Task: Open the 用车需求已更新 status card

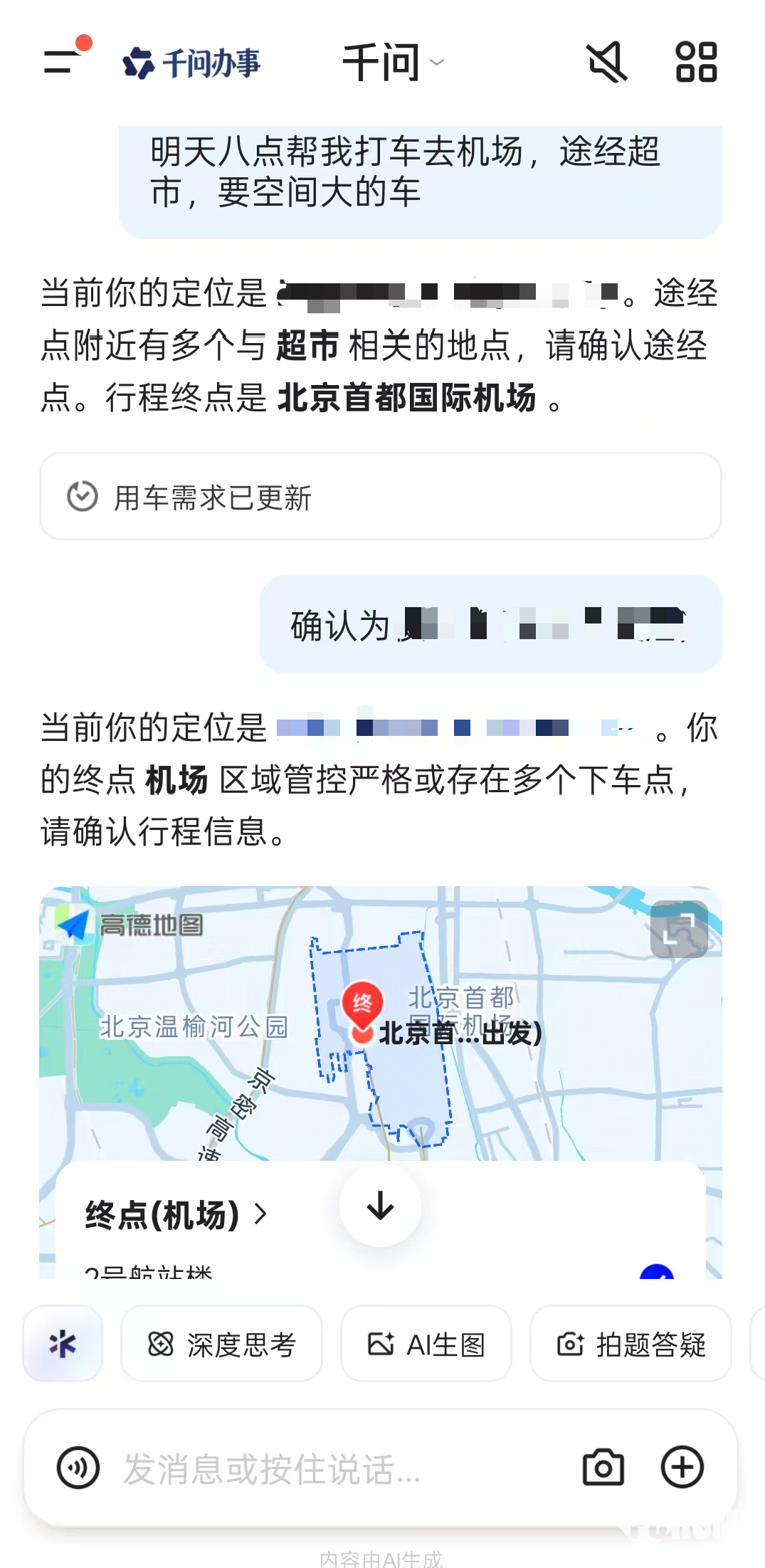Action: click(x=380, y=497)
